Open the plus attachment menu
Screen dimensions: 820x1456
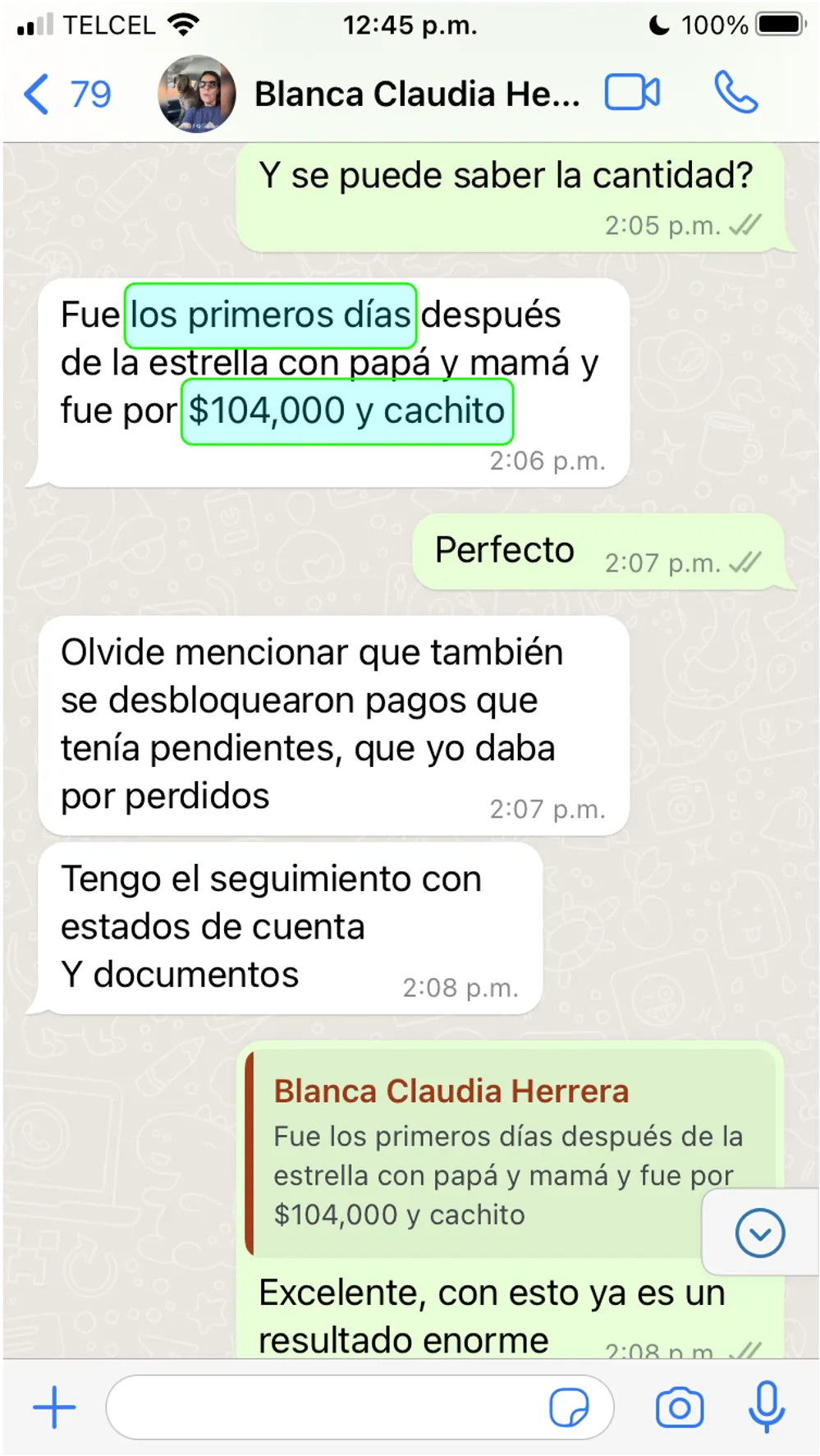[x=54, y=1408]
